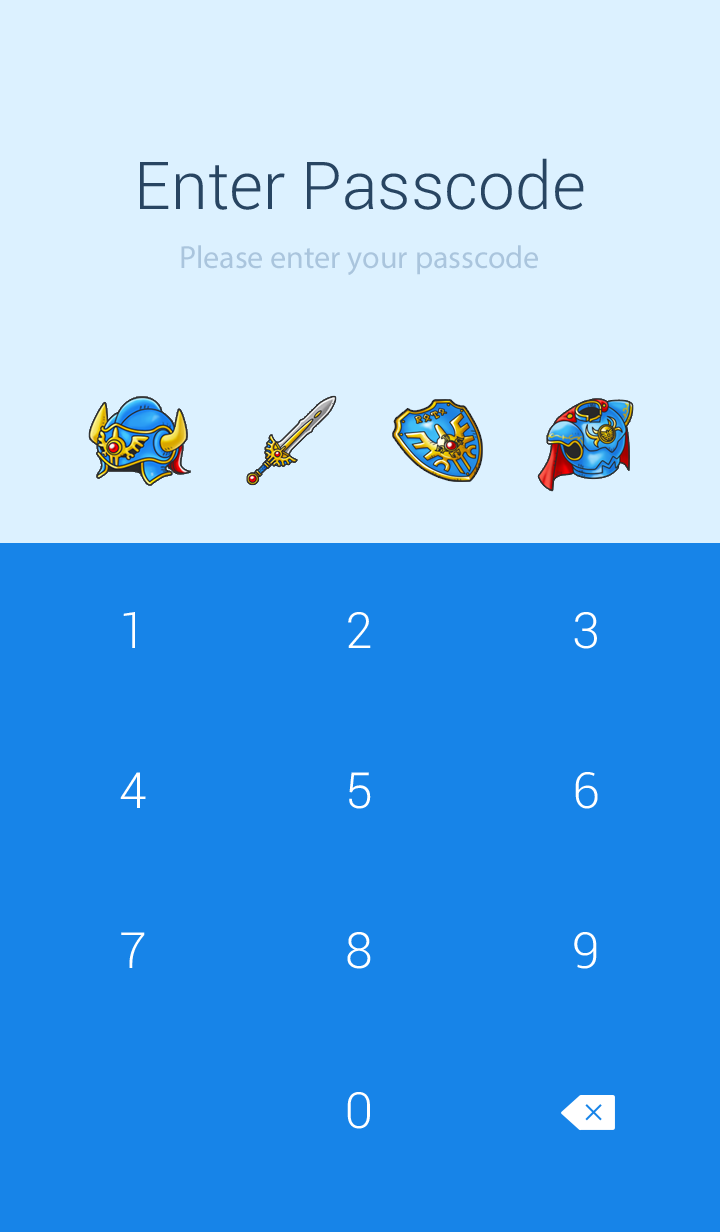This screenshot has height=1232, width=720.
Task: Tap the number 4 key
Action: (132, 791)
